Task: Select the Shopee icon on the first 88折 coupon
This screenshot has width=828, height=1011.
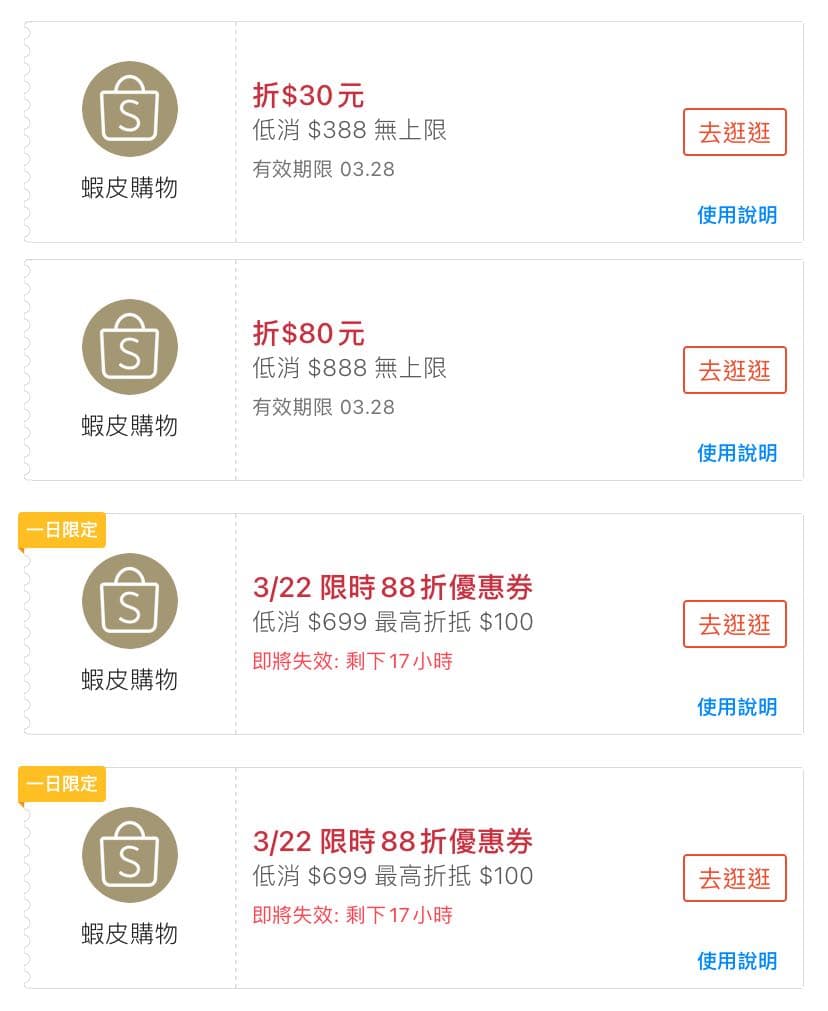Action: click(129, 601)
